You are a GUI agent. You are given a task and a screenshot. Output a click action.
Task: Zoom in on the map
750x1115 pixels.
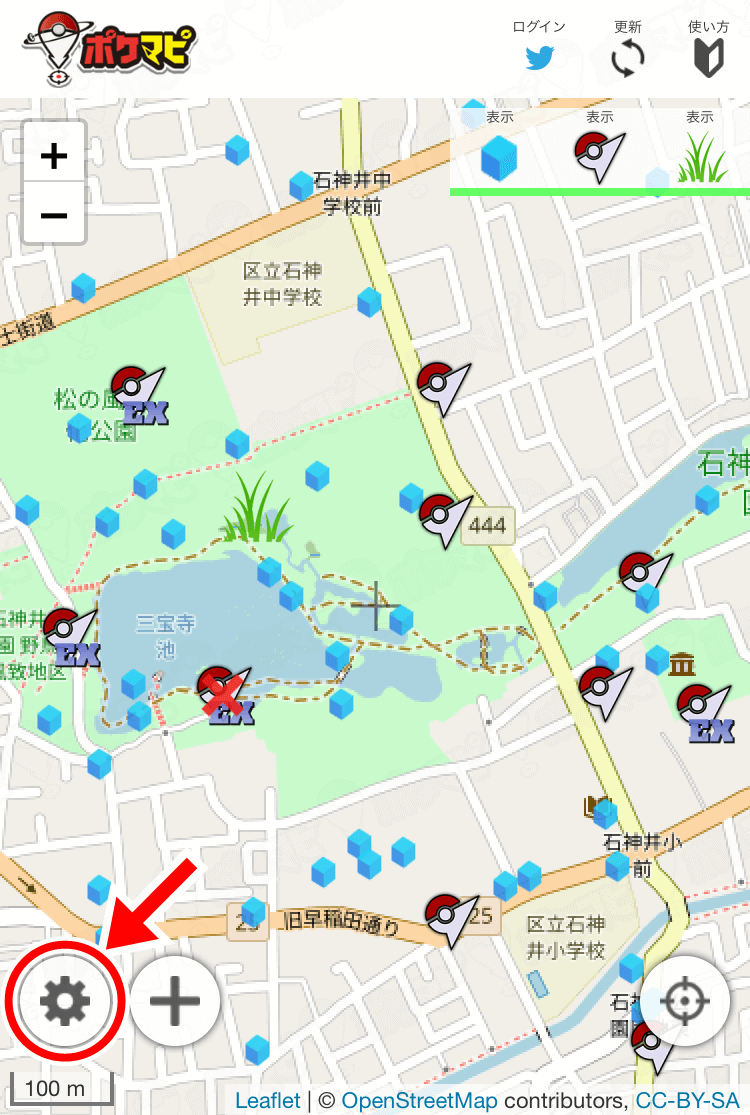click(x=54, y=156)
